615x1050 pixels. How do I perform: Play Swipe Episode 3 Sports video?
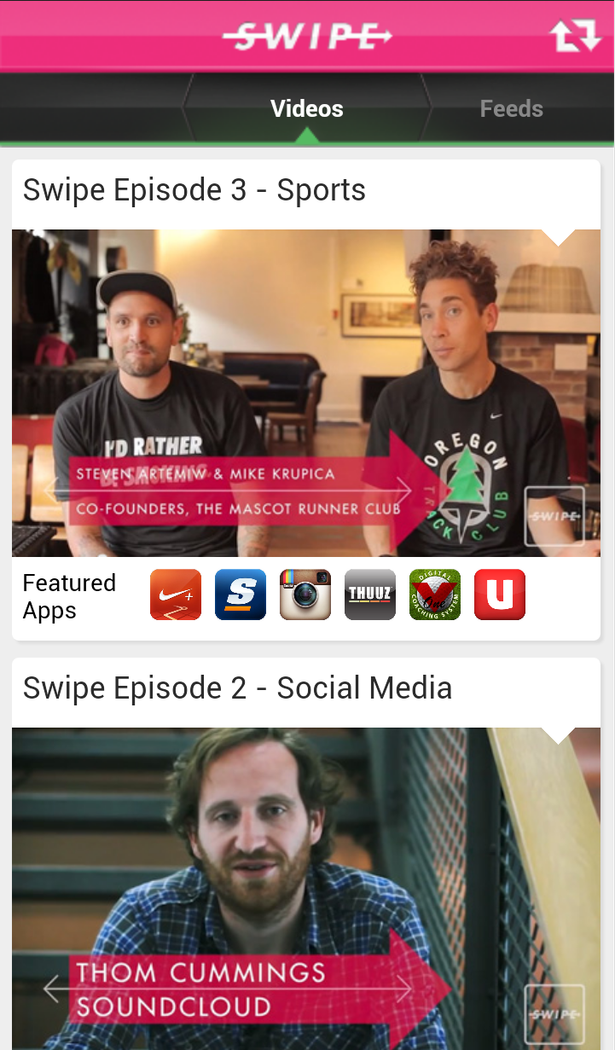click(306, 392)
